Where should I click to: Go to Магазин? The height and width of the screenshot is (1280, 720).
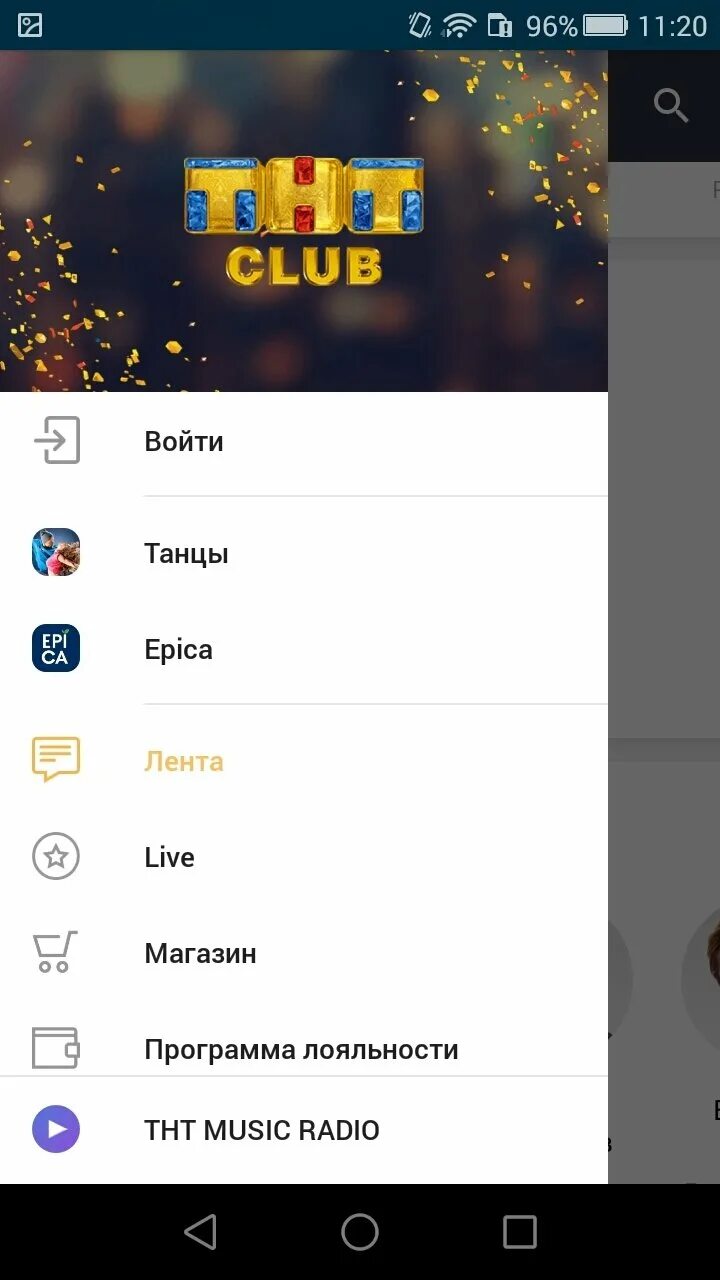point(200,953)
